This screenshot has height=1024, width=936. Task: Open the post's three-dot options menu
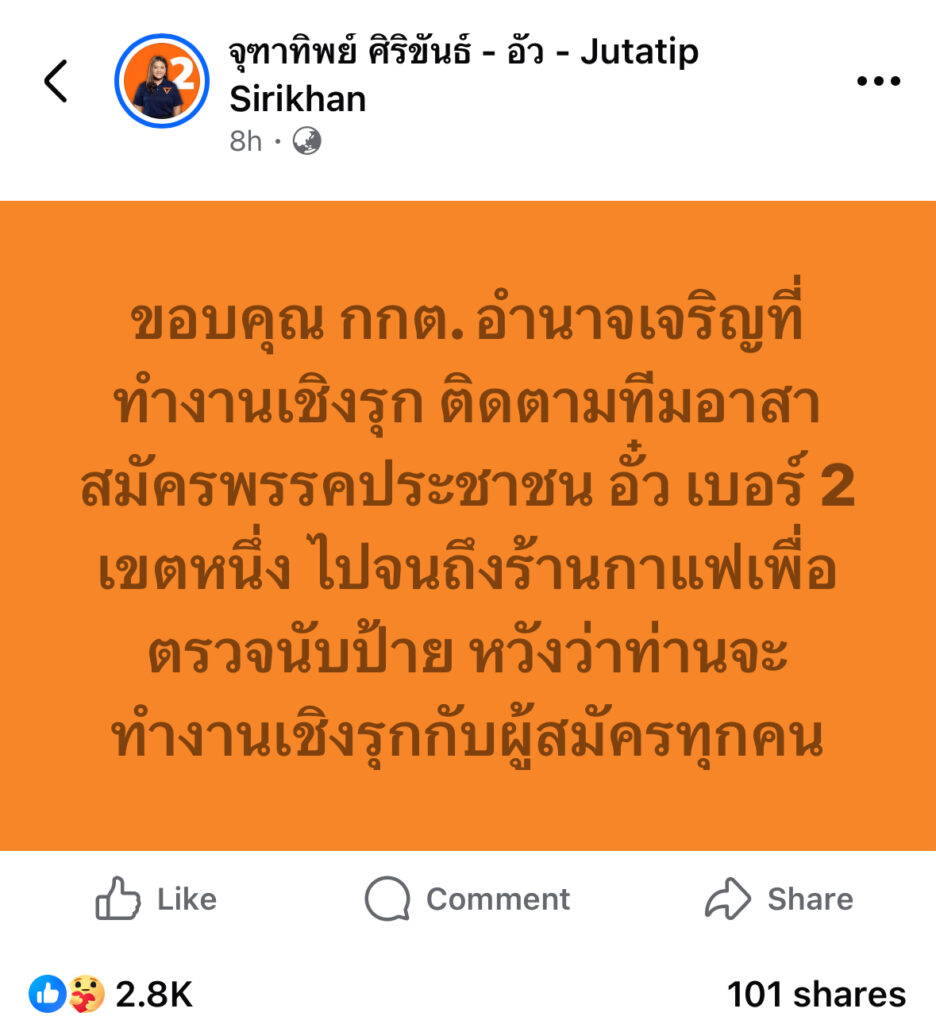(x=879, y=81)
